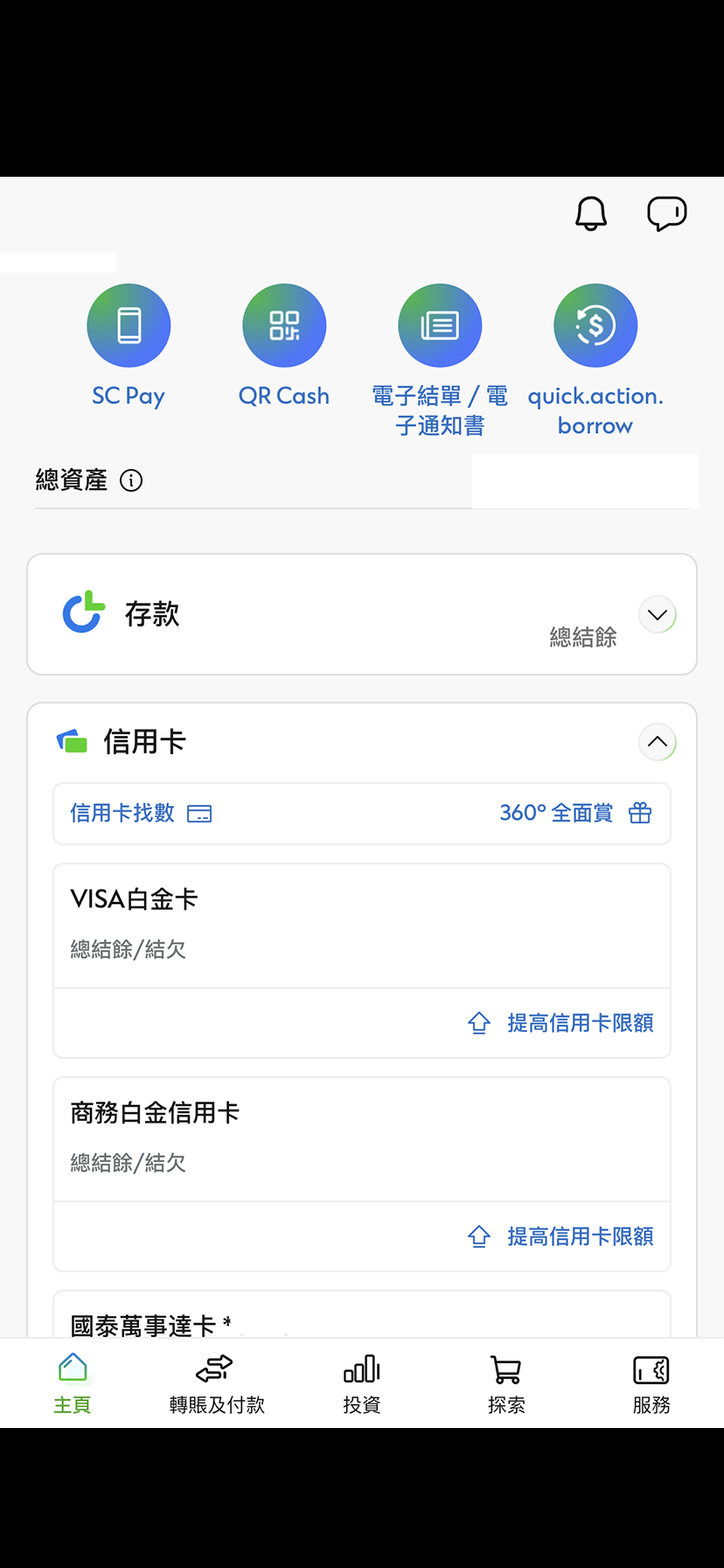The width and height of the screenshot is (724, 1568).
Task: Expand the 存款 account section
Action: (657, 614)
